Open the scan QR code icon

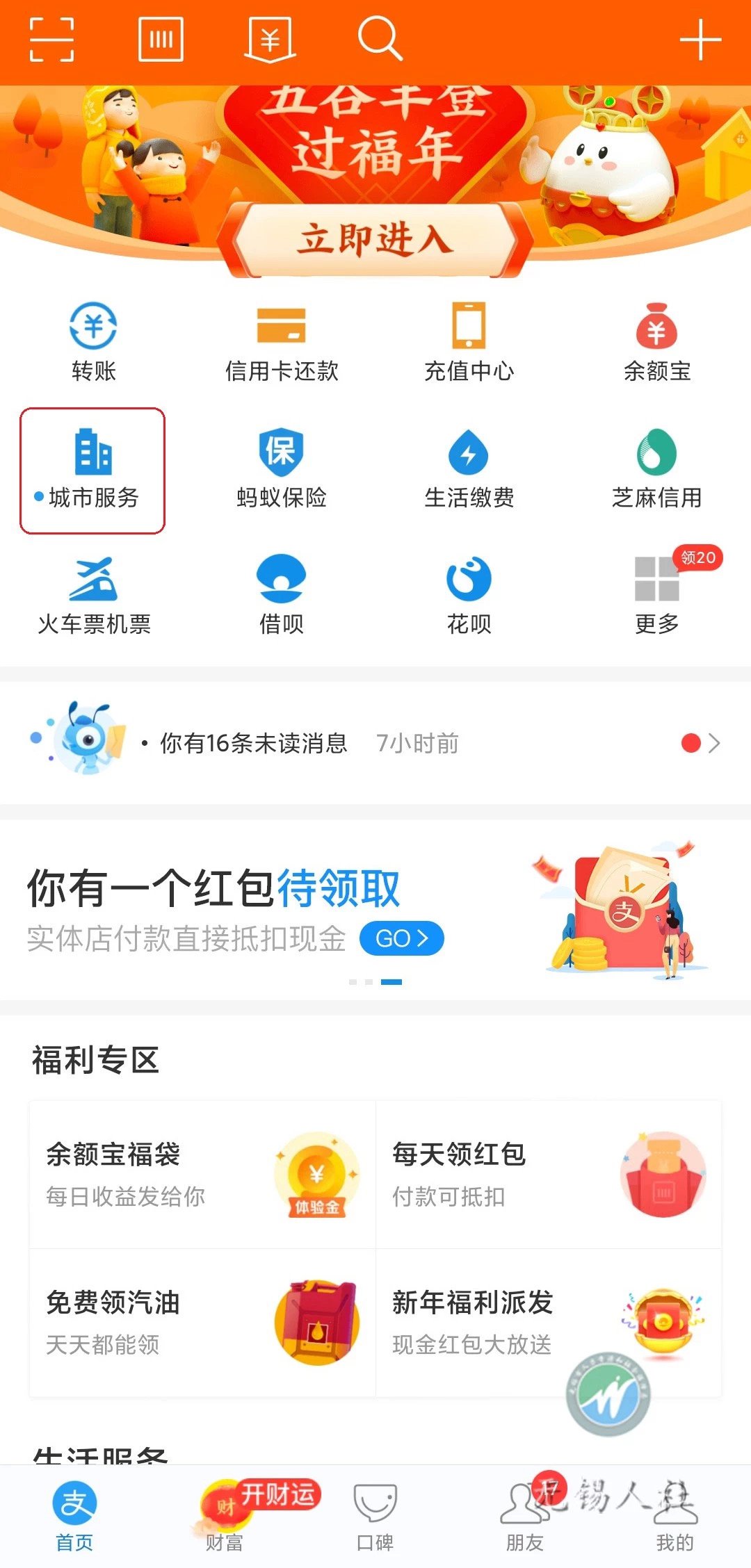[51, 40]
